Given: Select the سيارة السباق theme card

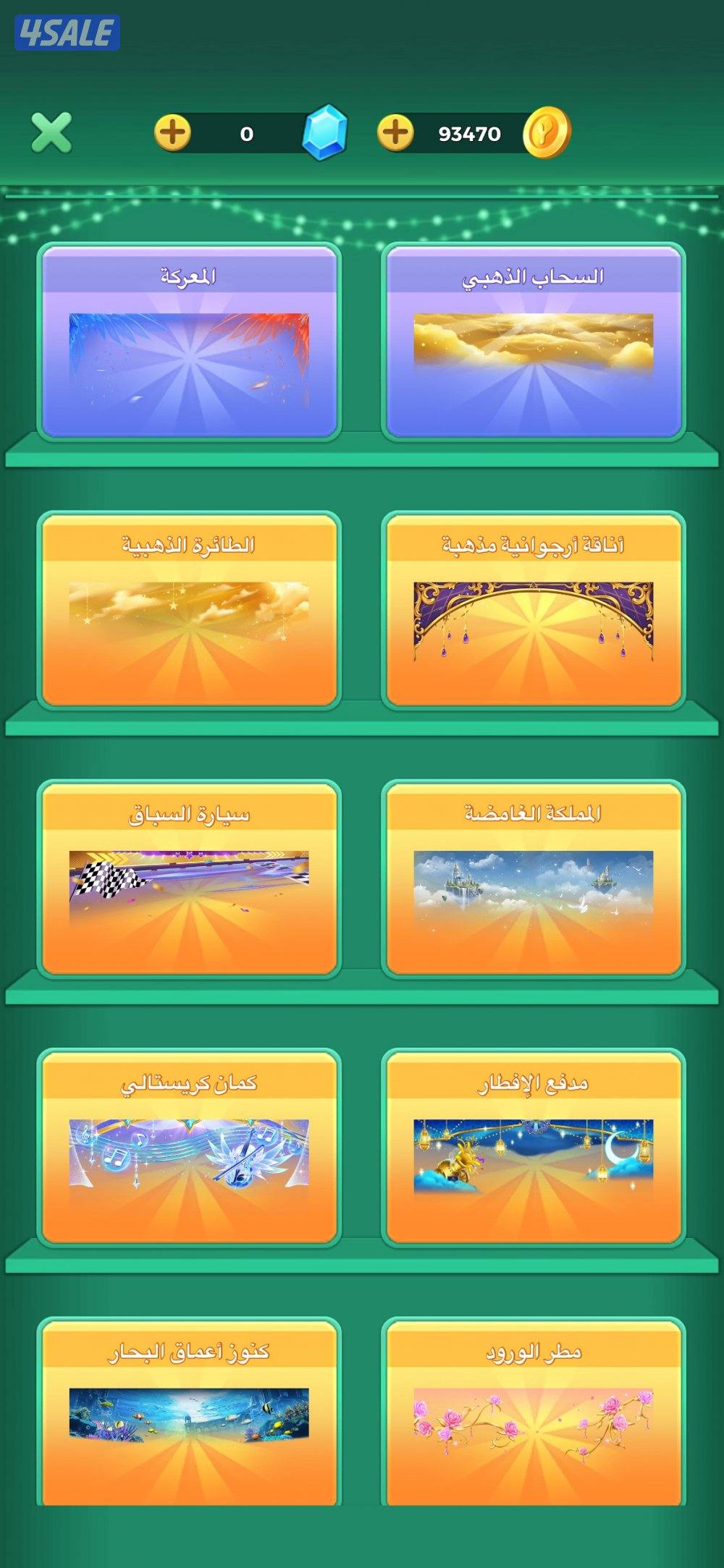Looking at the screenshot, I should pyautogui.click(x=189, y=879).
